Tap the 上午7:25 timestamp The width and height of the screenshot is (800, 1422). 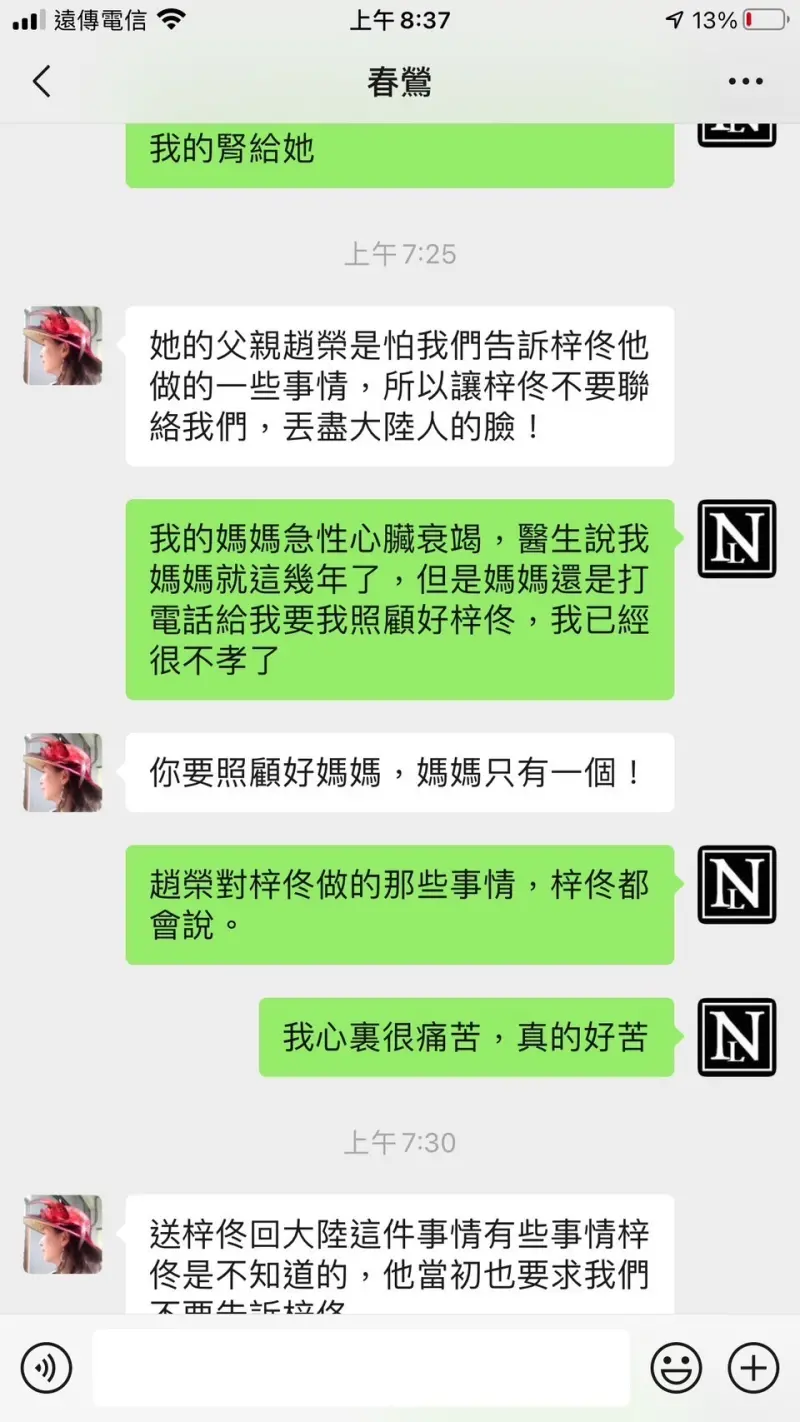[400, 254]
